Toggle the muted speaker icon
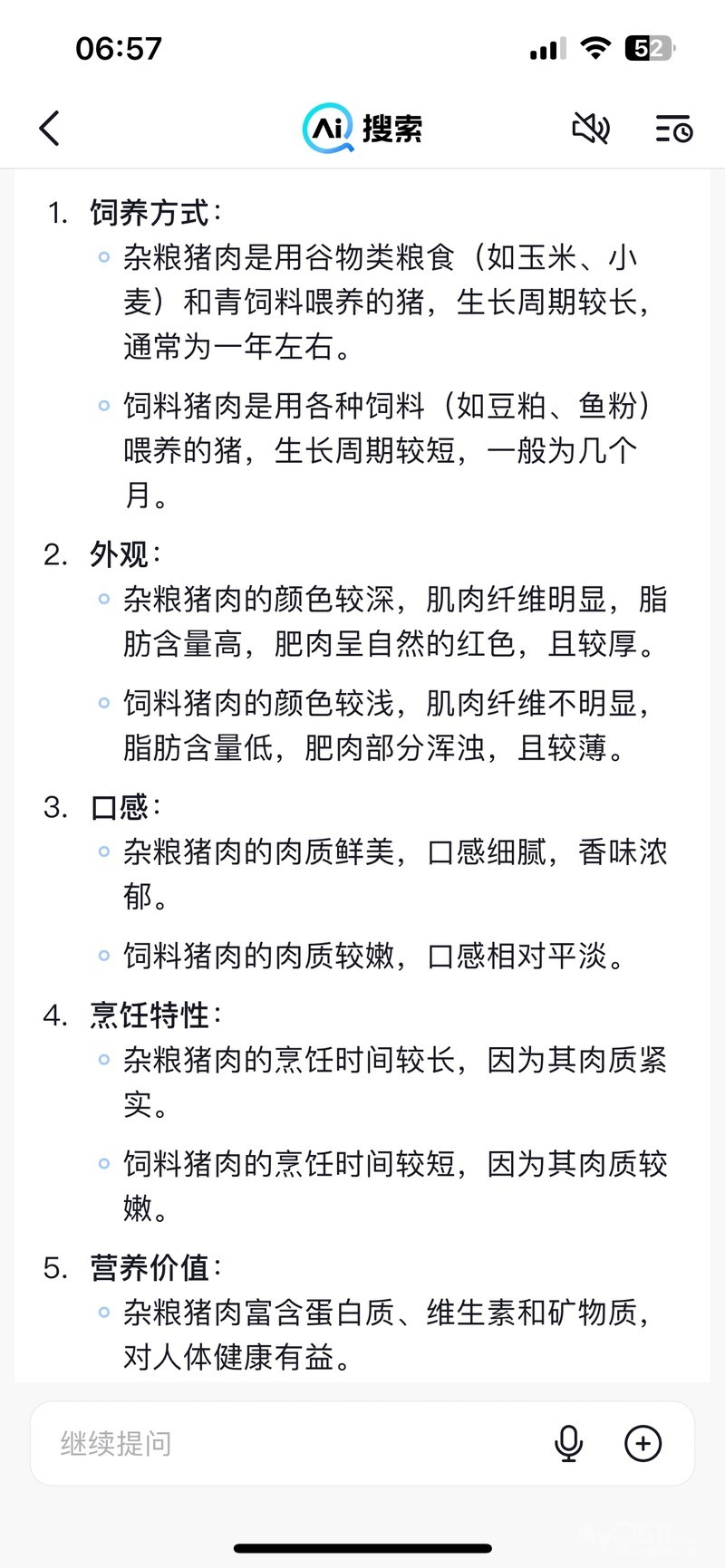Viewport: 725px width, 1568px height. coord(591,129)
